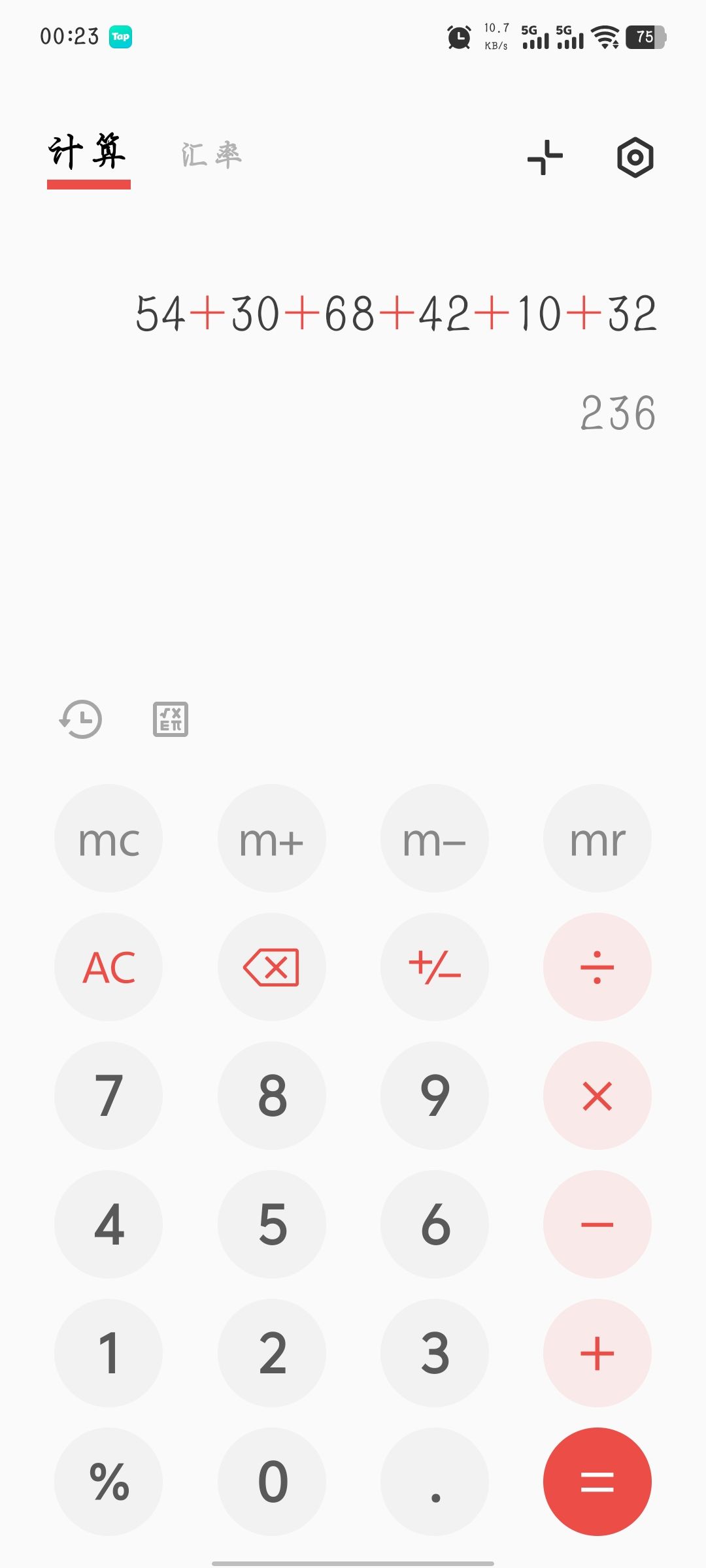Insert a decimal point
Screen dimensions: 706x1568
[434, 1482]
